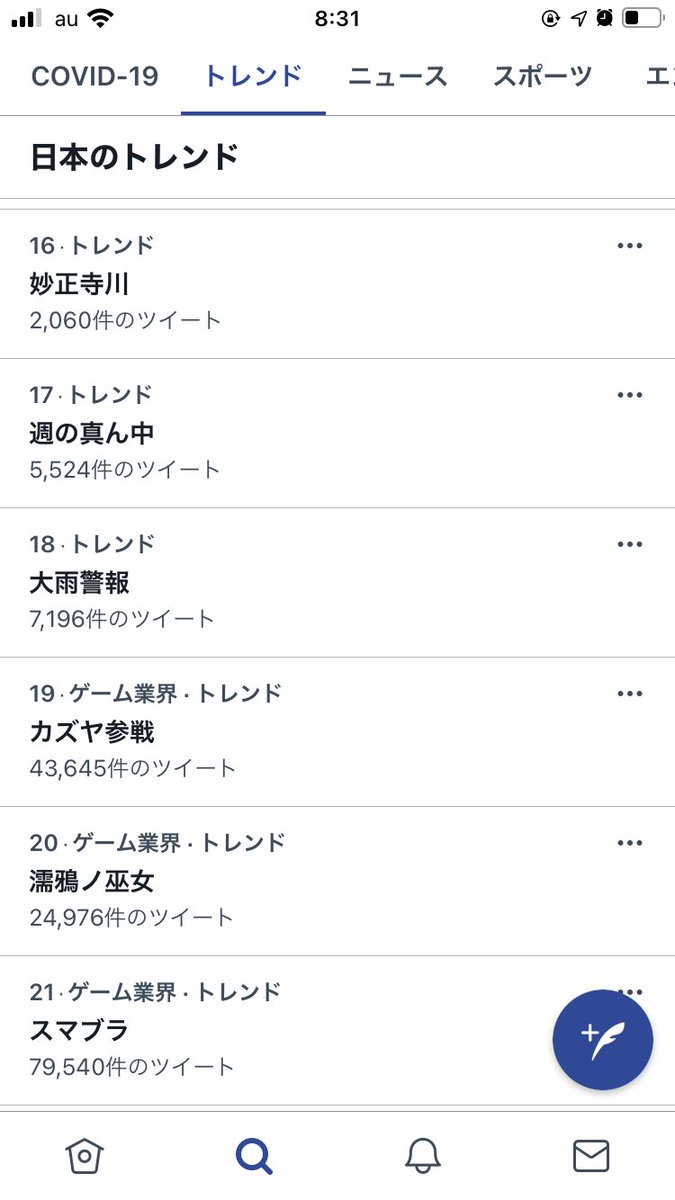Open more options for 大雨警報

pos(629,544)
